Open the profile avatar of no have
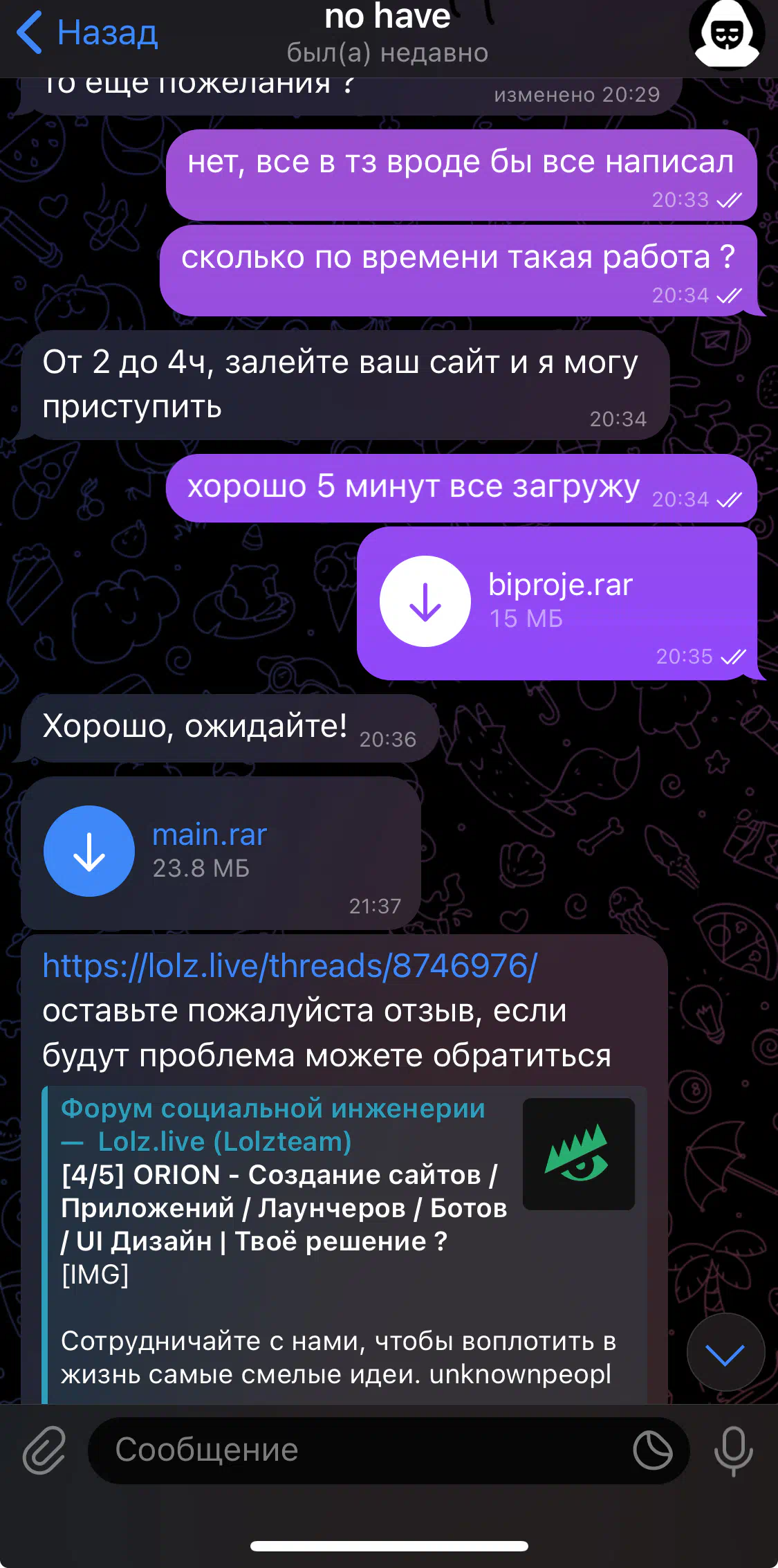Screen dimensions: 778x1568 pos(726,33)
